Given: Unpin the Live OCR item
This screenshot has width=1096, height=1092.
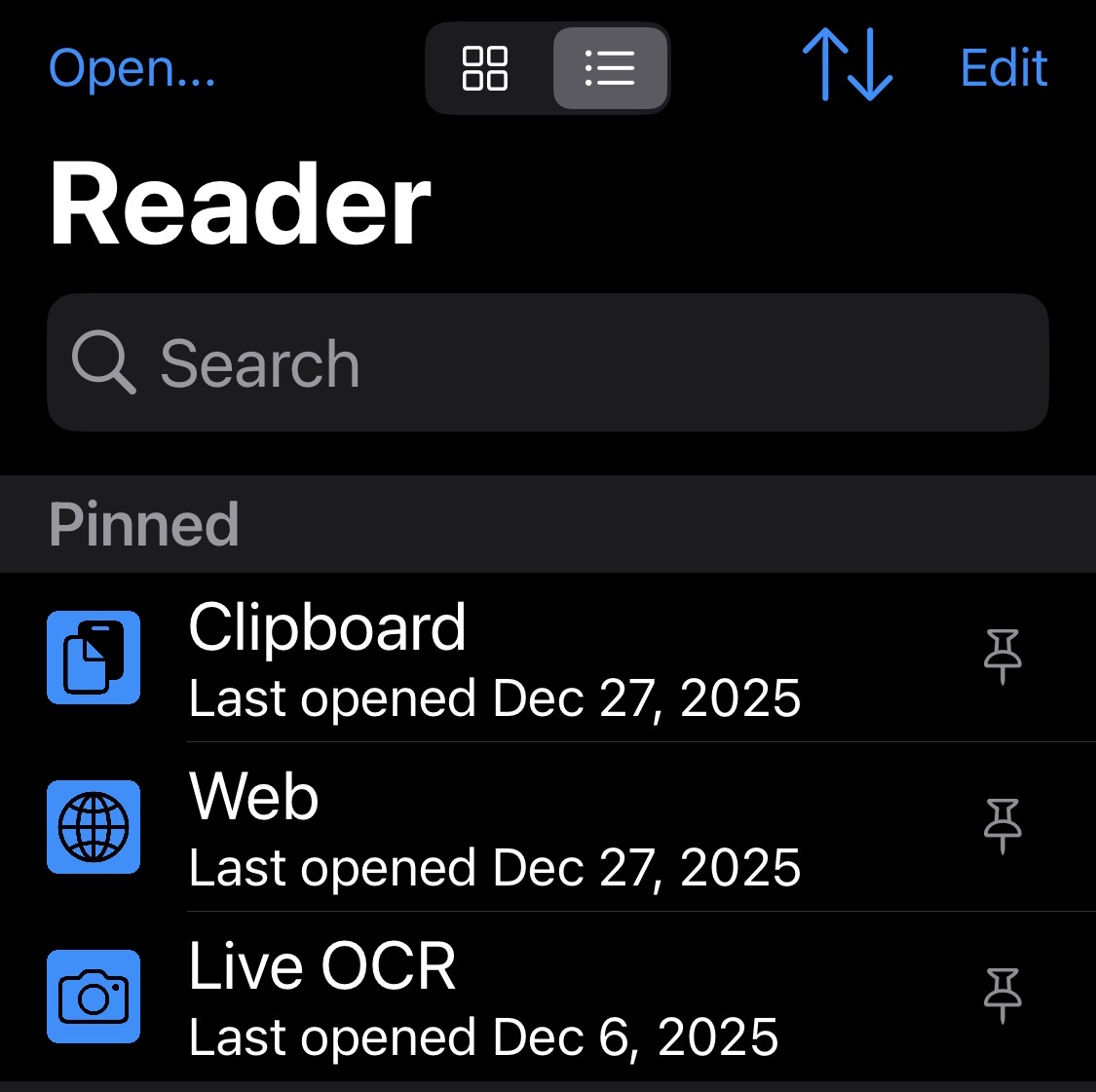Looking at the screenshot, I should pos(1002,996).
